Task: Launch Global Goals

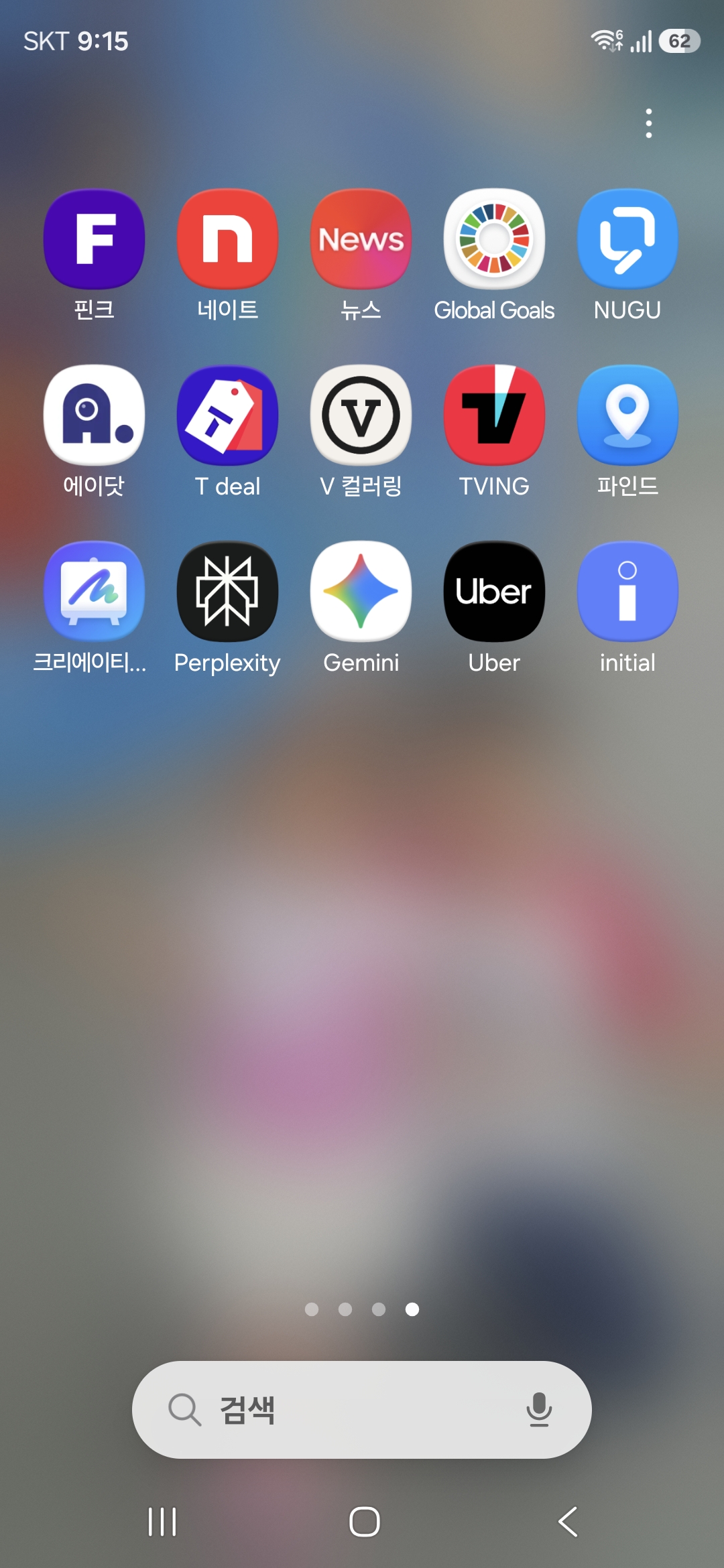Action: pyautogui.click(x=494, y=239)
